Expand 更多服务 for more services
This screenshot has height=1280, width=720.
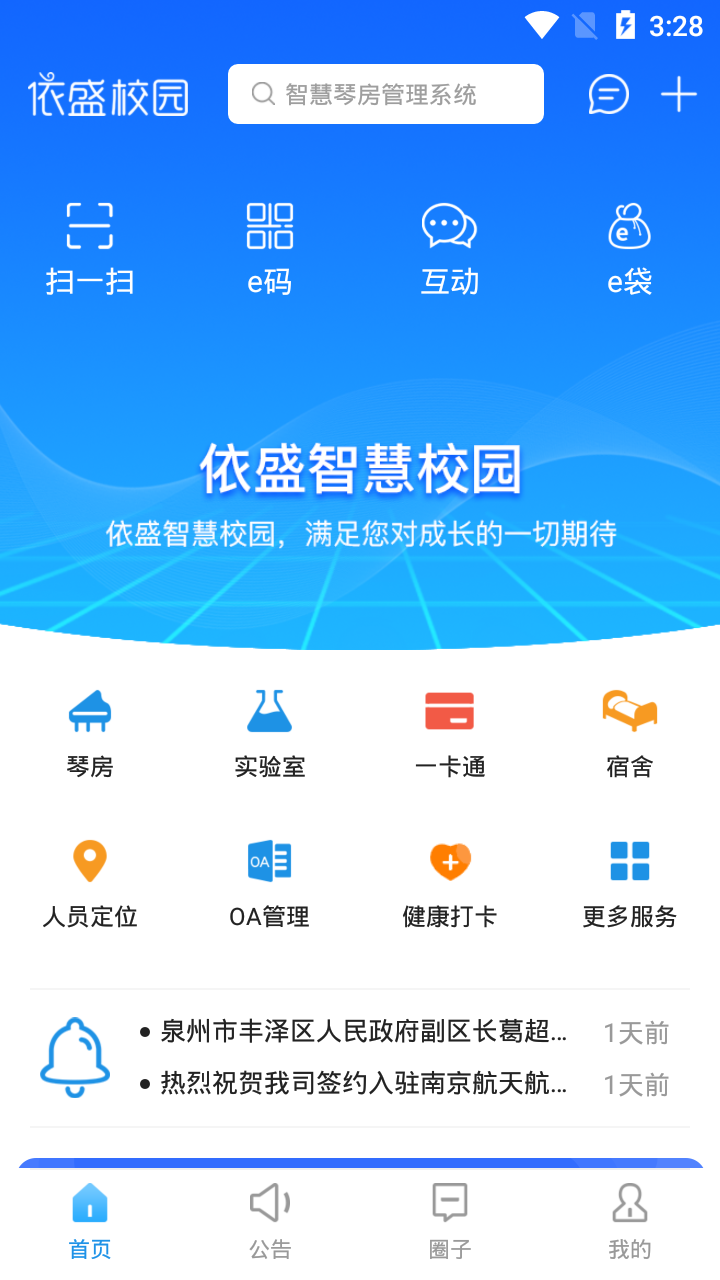click(x=629, y=880)
